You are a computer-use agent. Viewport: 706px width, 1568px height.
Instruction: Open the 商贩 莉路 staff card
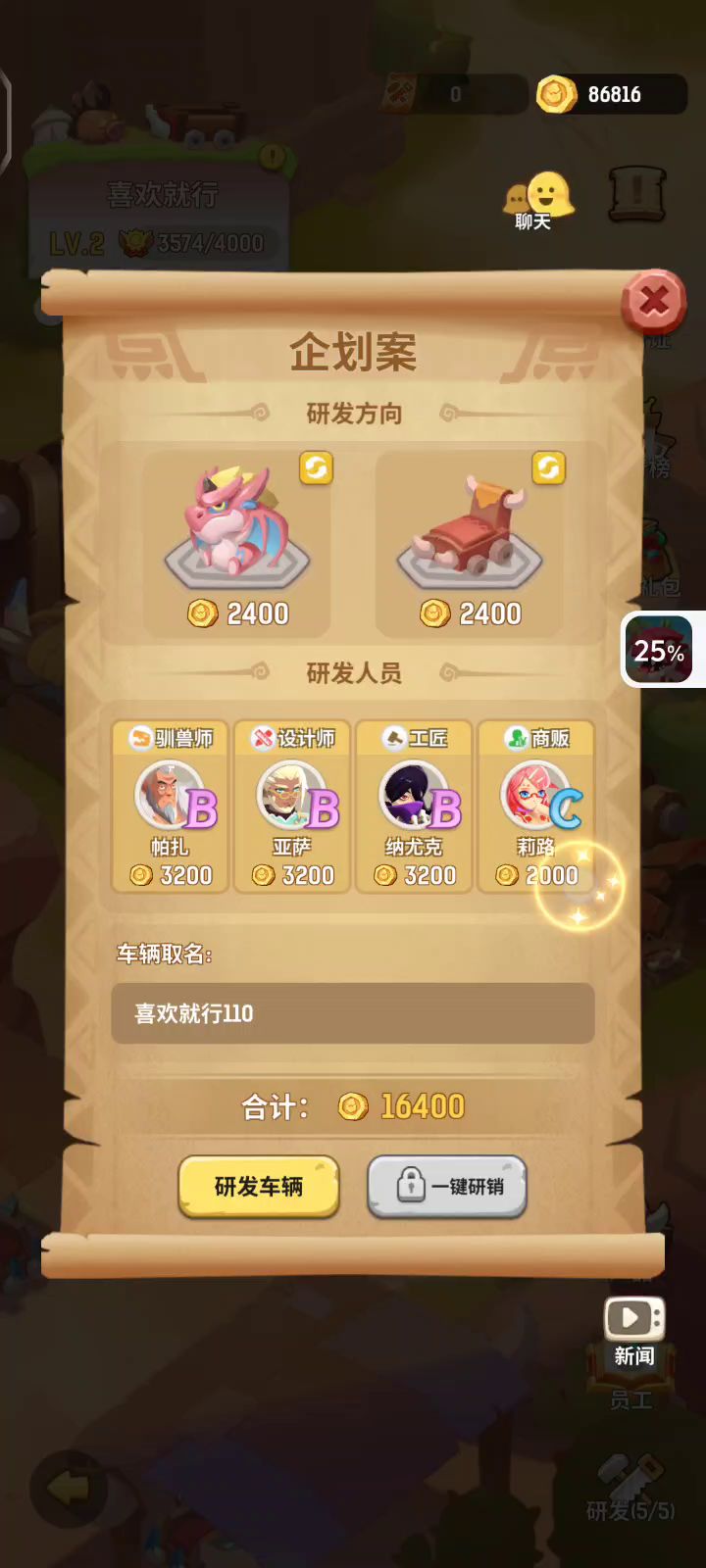point(535,807)
